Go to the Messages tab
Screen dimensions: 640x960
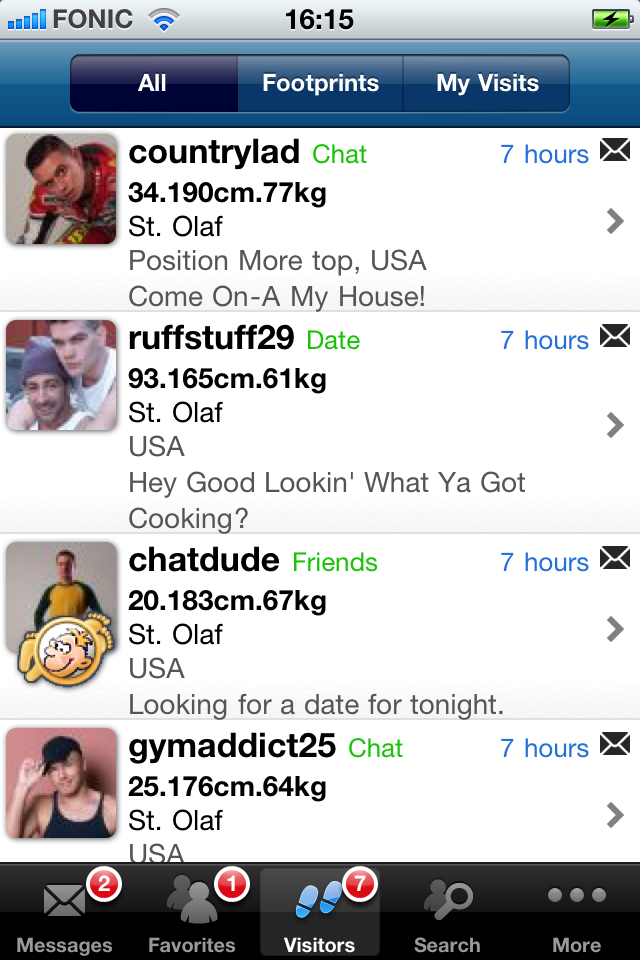[x=65, y=912]
